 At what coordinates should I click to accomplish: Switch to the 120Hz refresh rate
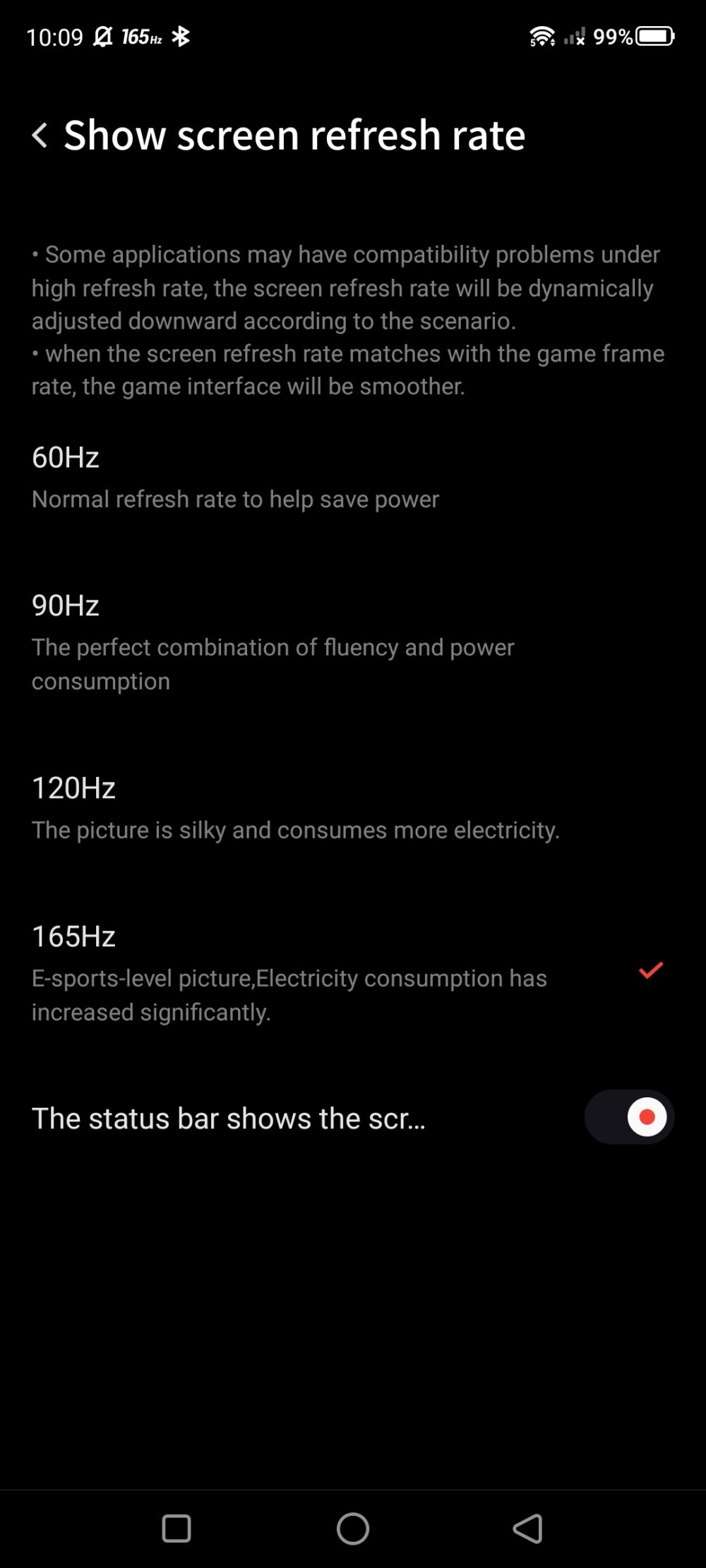[x=353, y=808]
